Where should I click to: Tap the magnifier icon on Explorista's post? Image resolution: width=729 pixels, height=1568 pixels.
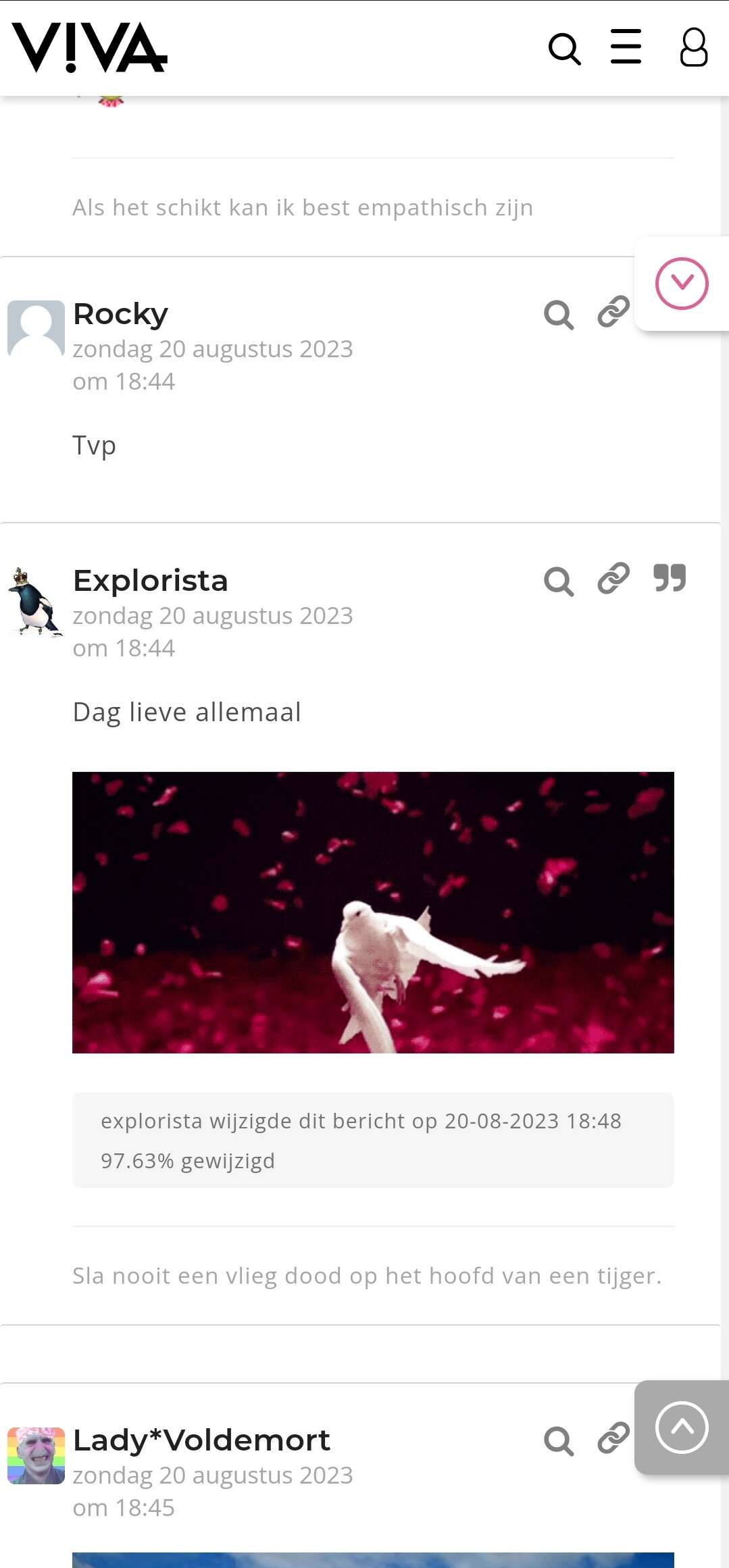[x=559, y=581]
